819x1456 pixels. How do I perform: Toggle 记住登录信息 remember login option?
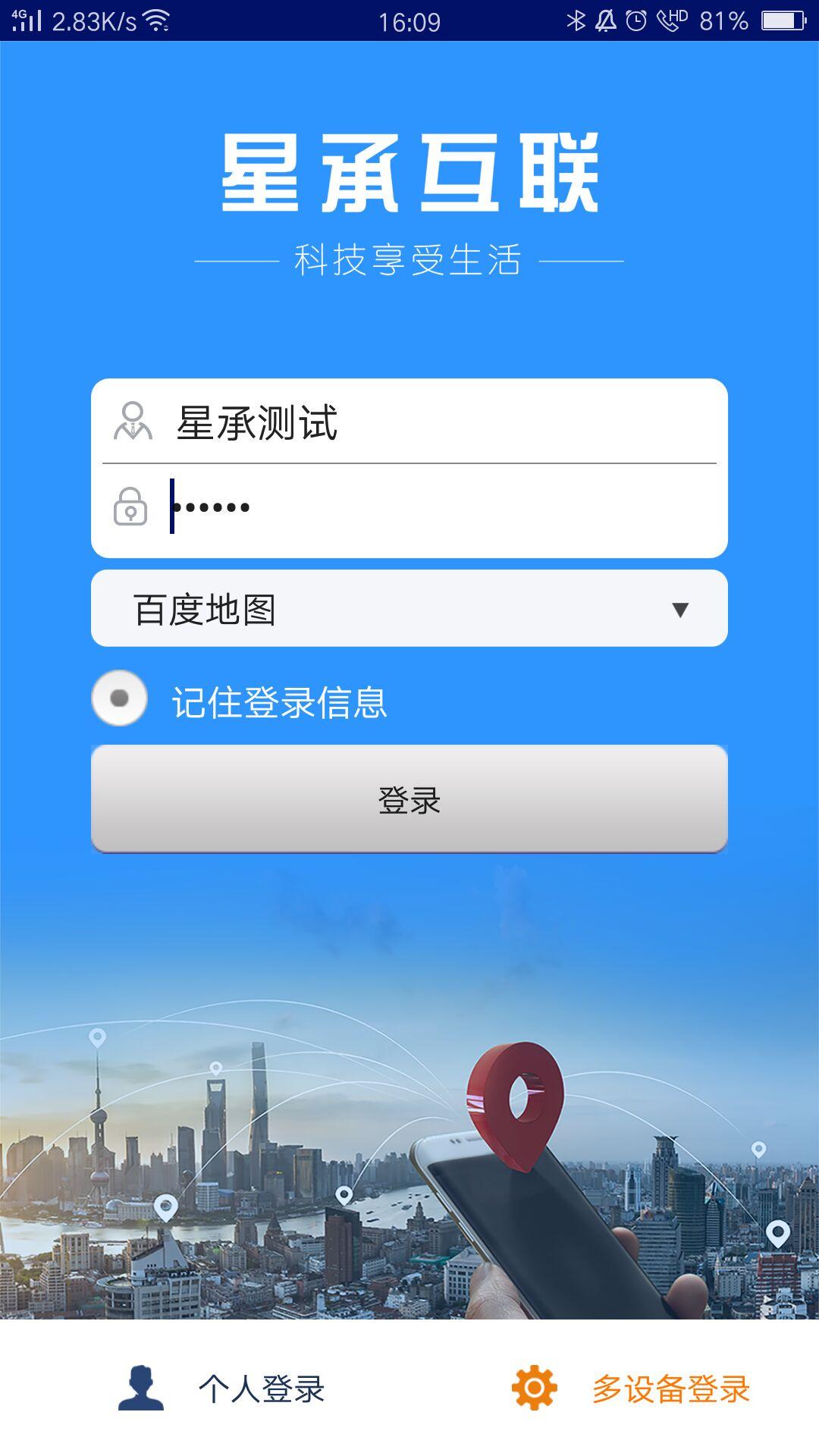(120, 698)
